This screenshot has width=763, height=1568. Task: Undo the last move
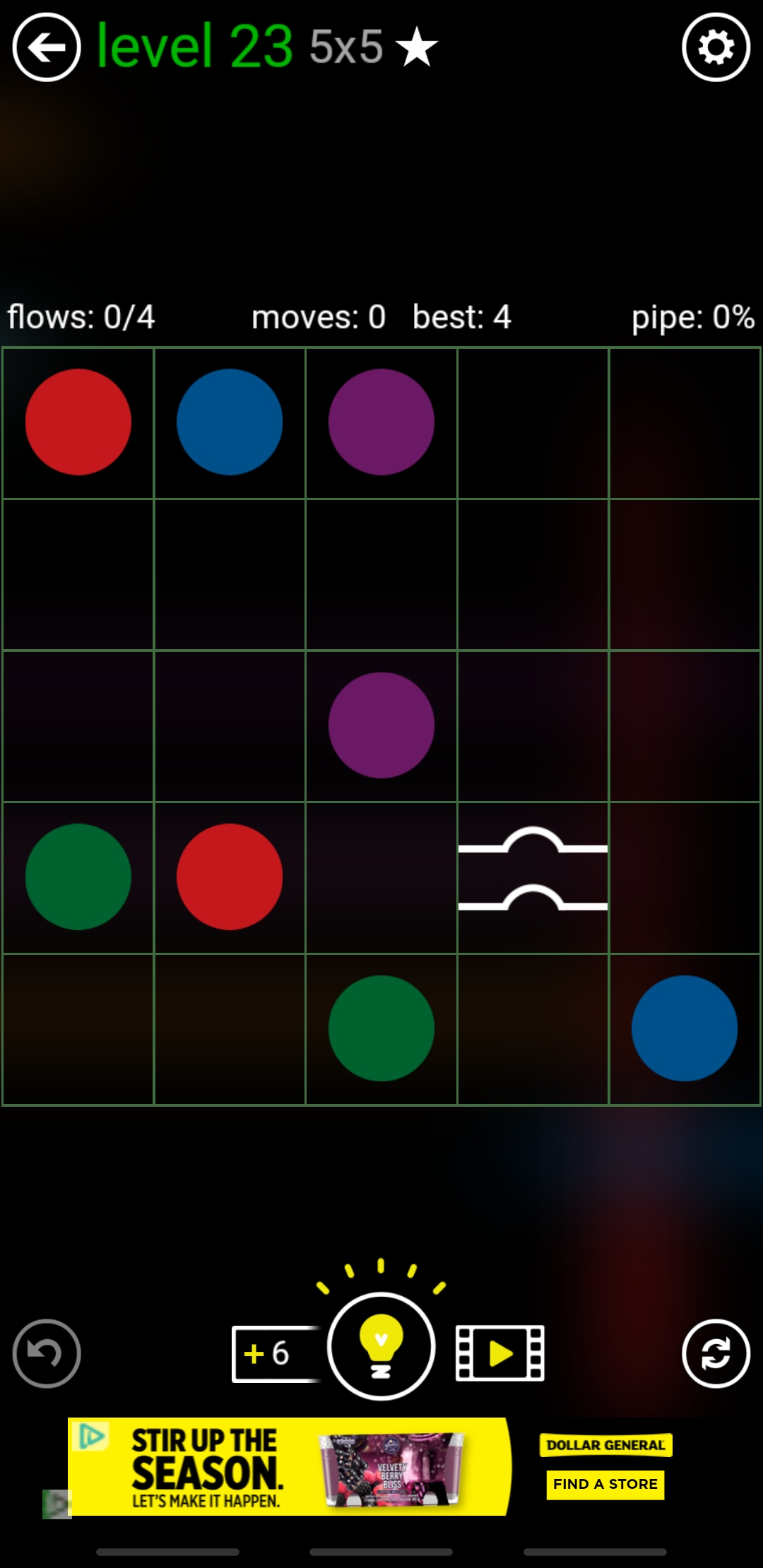(x=47, y=1353)
